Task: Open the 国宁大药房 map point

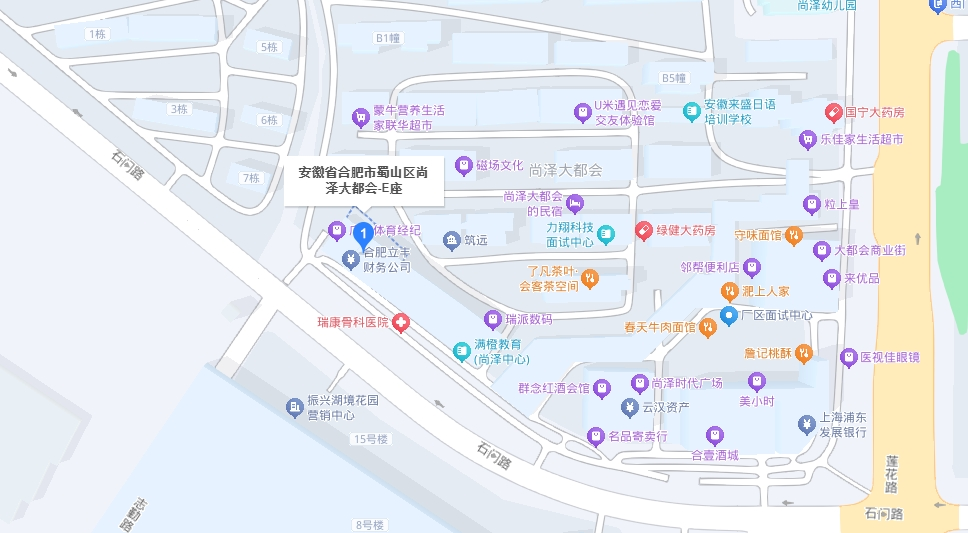Action: coord(833,113)
